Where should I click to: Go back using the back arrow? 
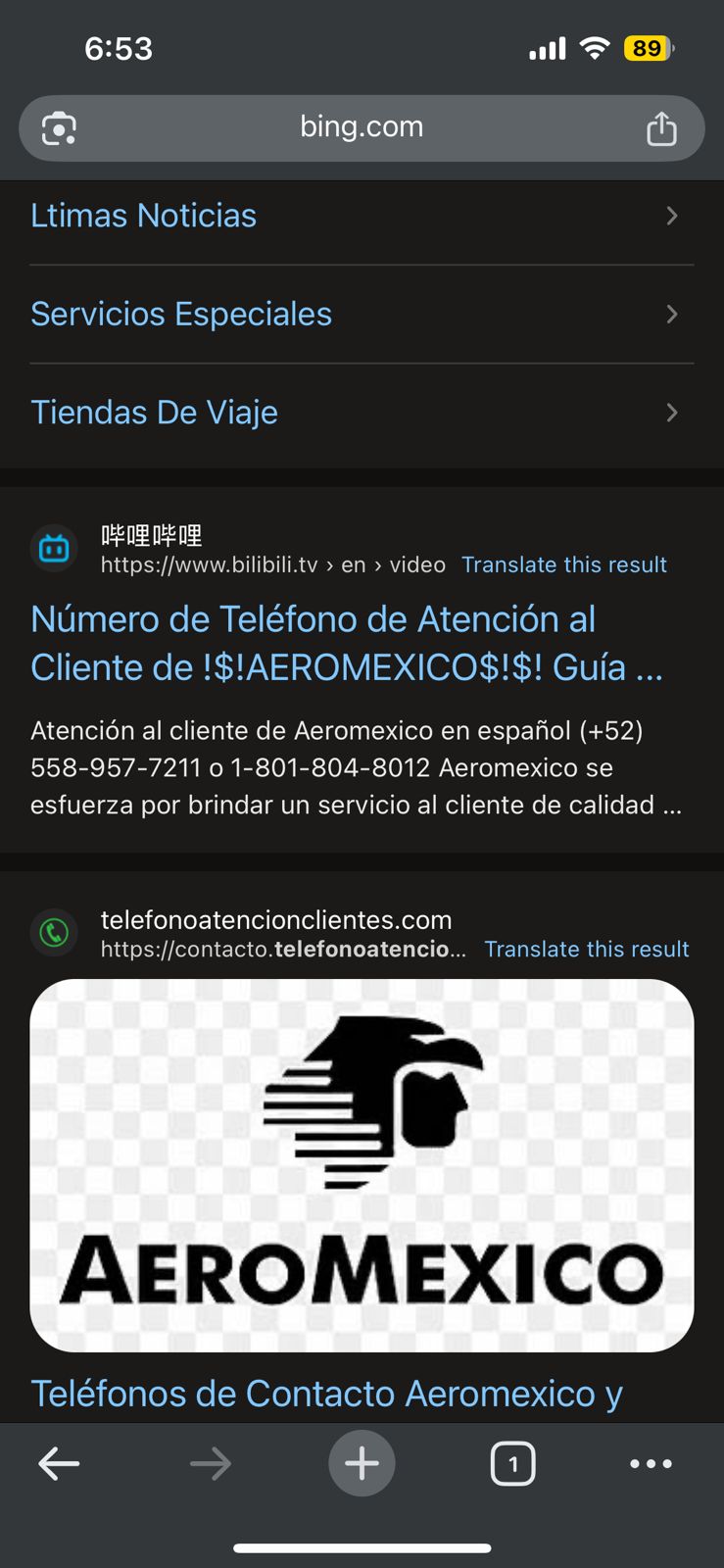(x=59, y=1463)
